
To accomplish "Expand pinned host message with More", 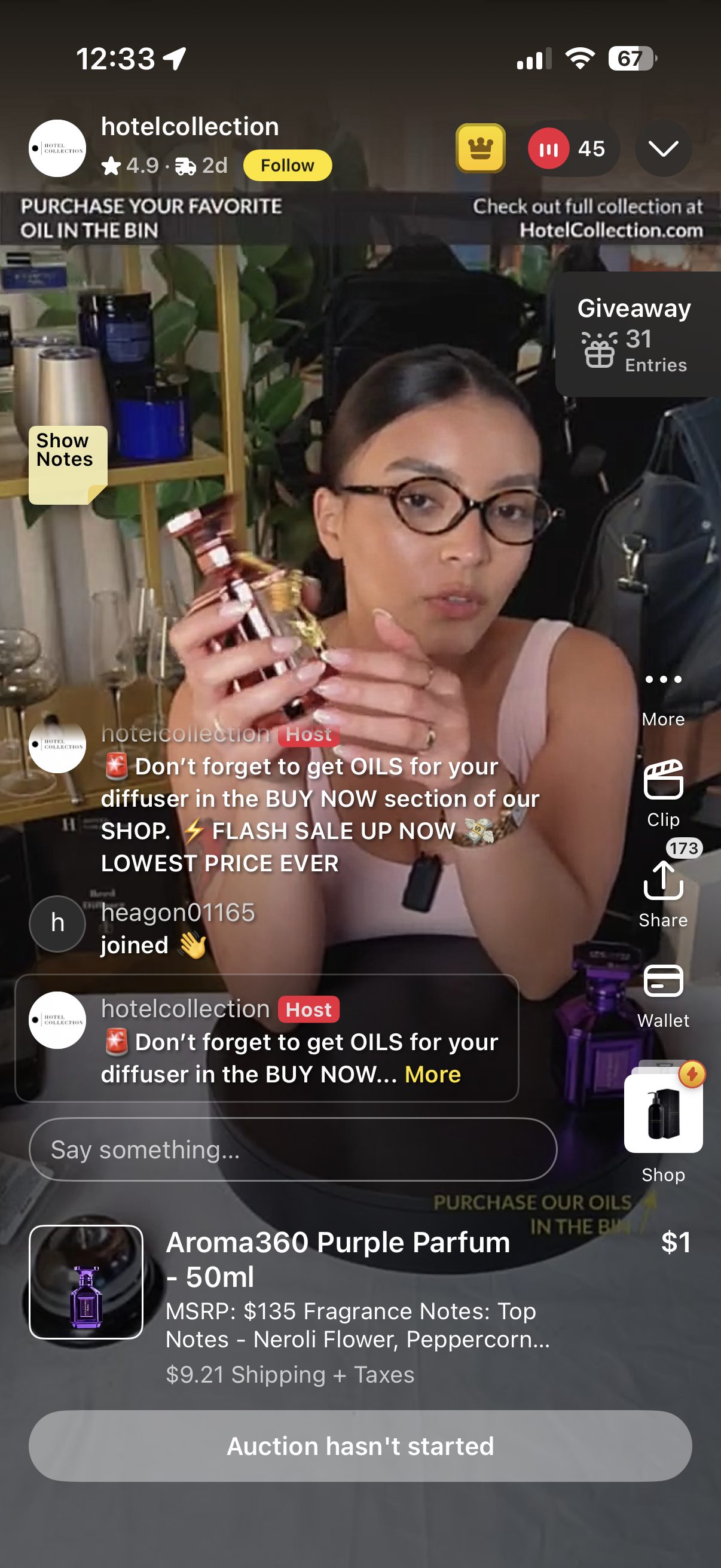I will pos(433,1075).
